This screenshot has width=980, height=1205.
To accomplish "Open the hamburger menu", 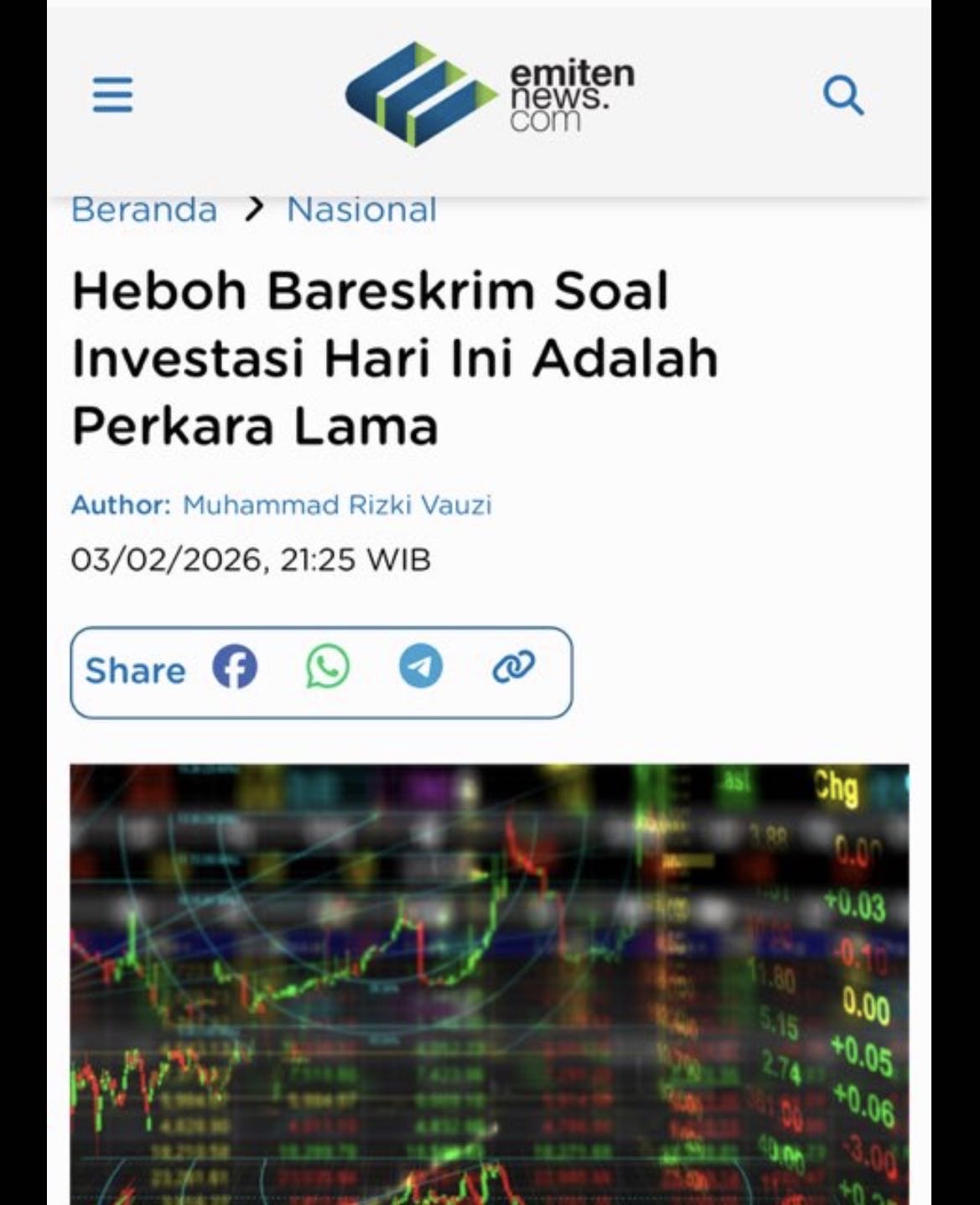I will coord(112,95).
